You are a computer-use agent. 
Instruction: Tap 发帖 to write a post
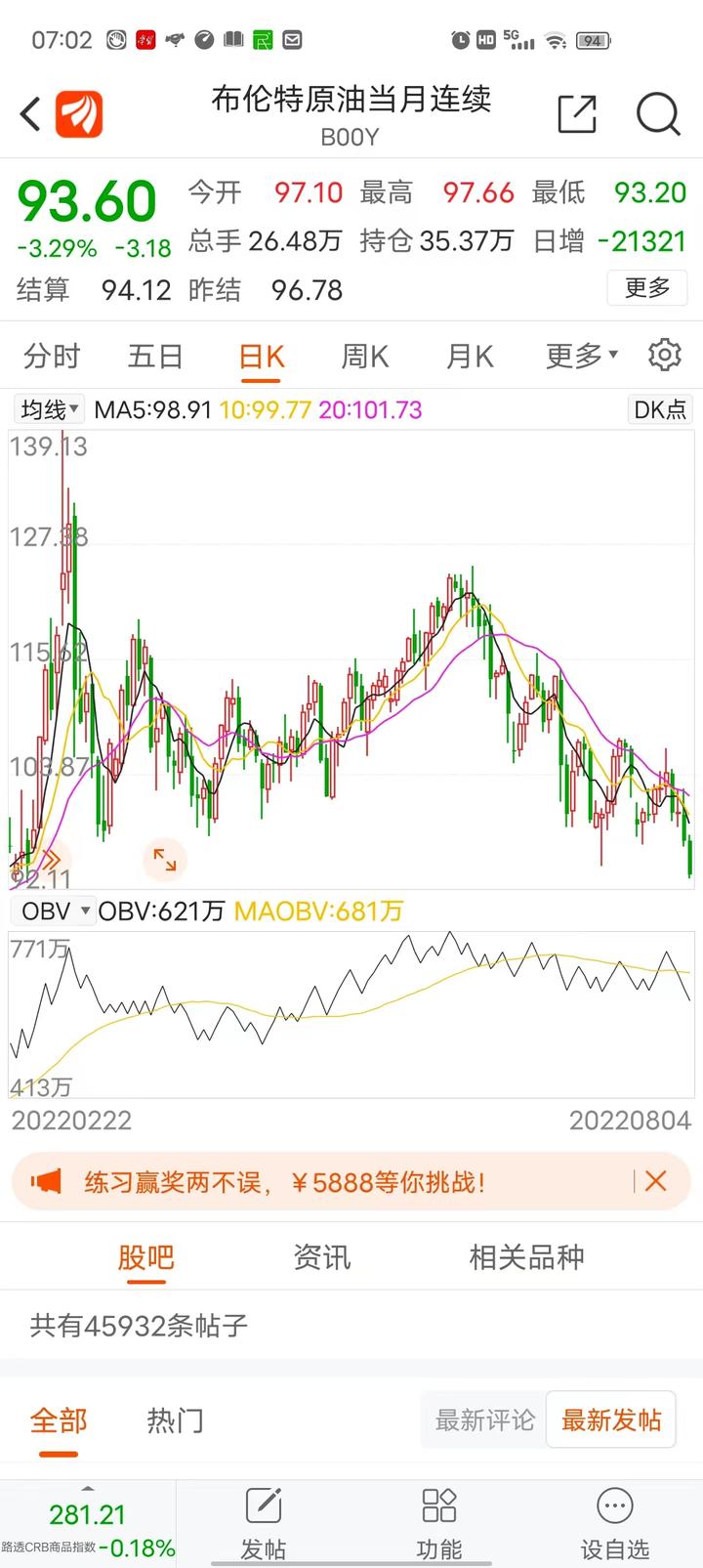point(264,1523)
